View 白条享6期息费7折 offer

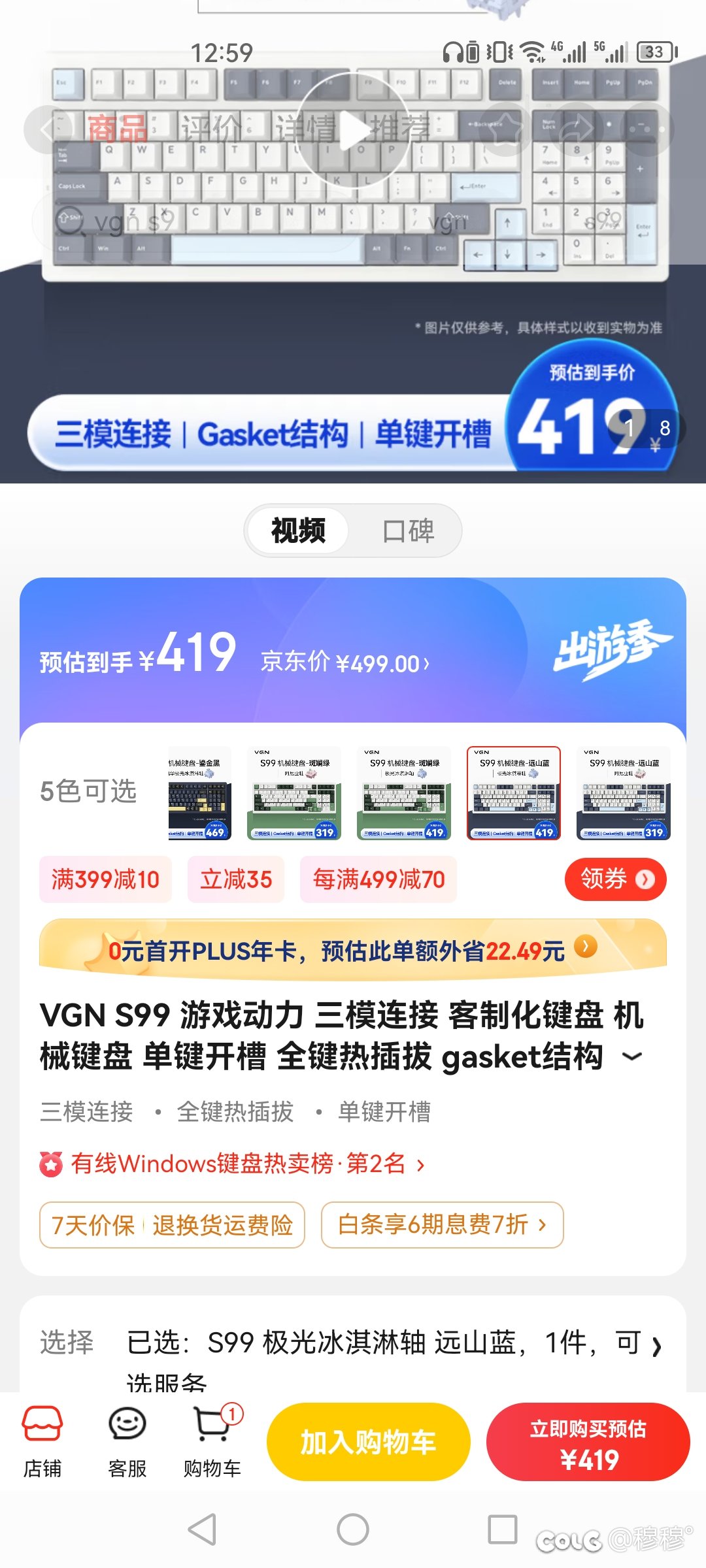pos(442,1225)
